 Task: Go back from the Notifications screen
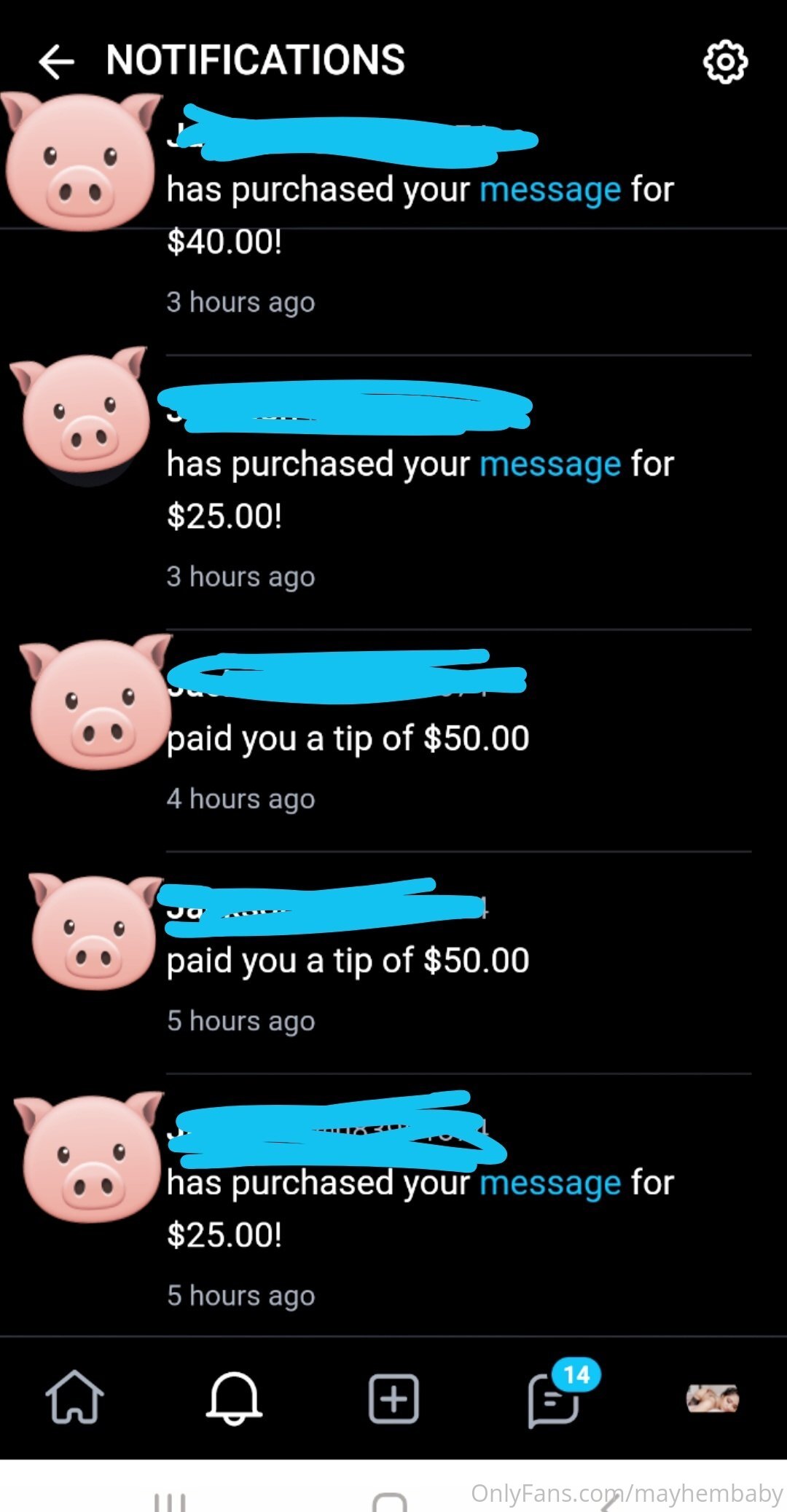tap(57, 61)
